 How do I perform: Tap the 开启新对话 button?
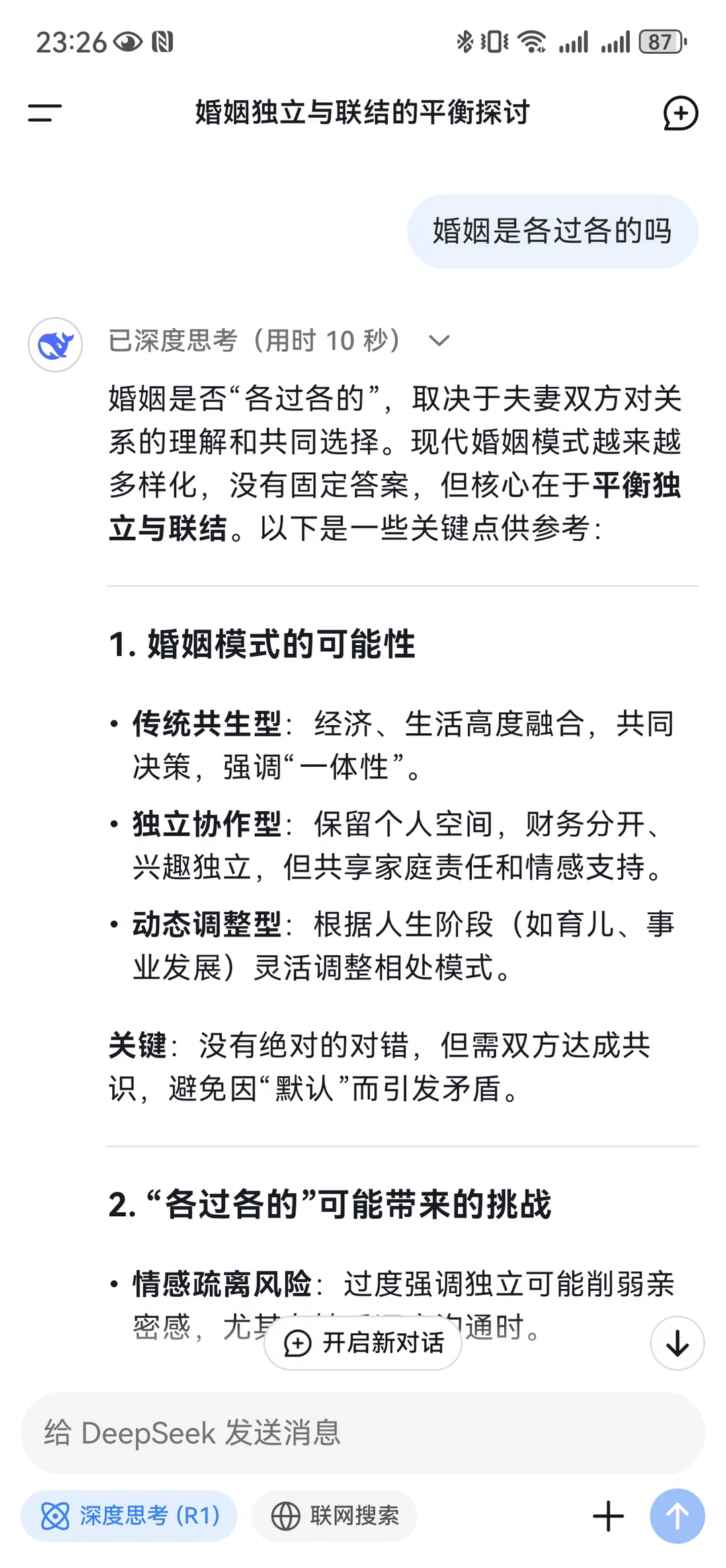(363, 1343)
